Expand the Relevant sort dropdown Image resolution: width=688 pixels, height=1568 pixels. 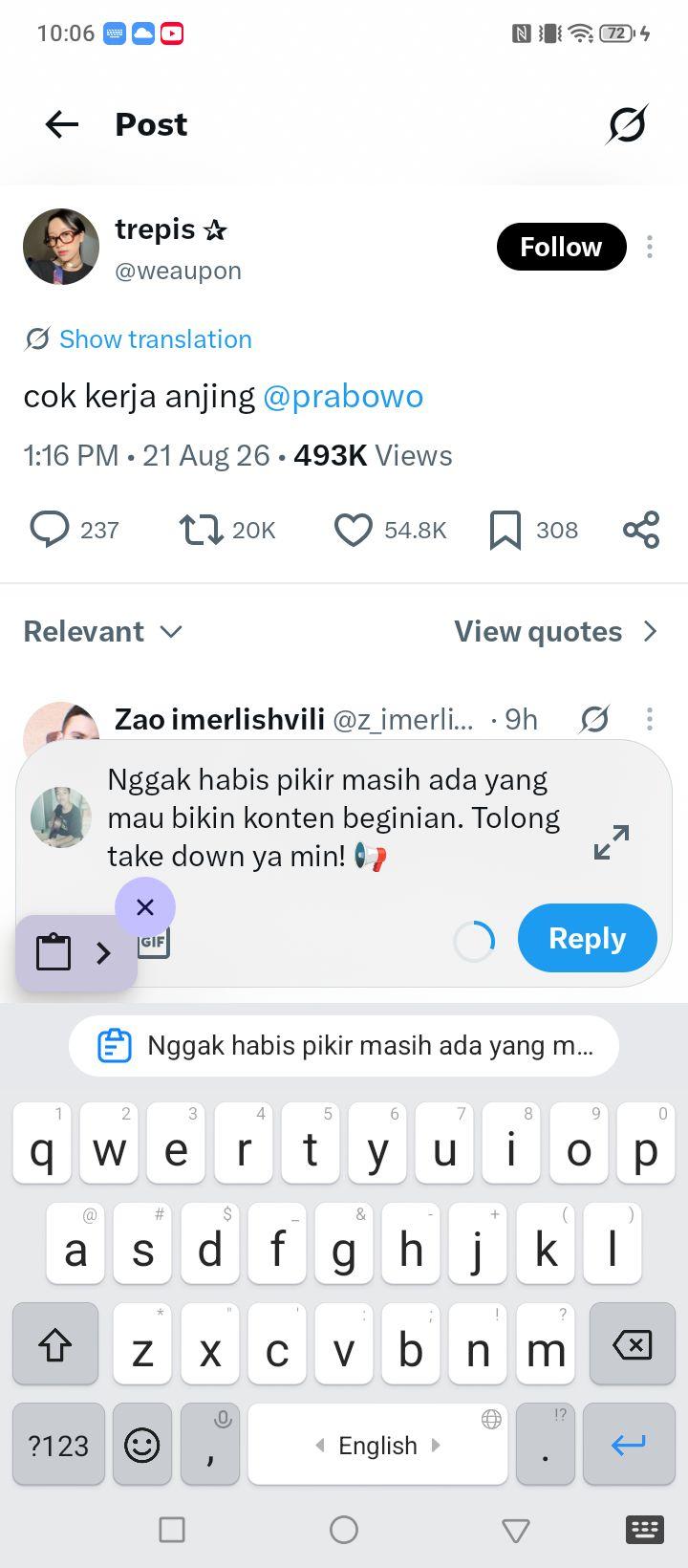pos(103,632)
